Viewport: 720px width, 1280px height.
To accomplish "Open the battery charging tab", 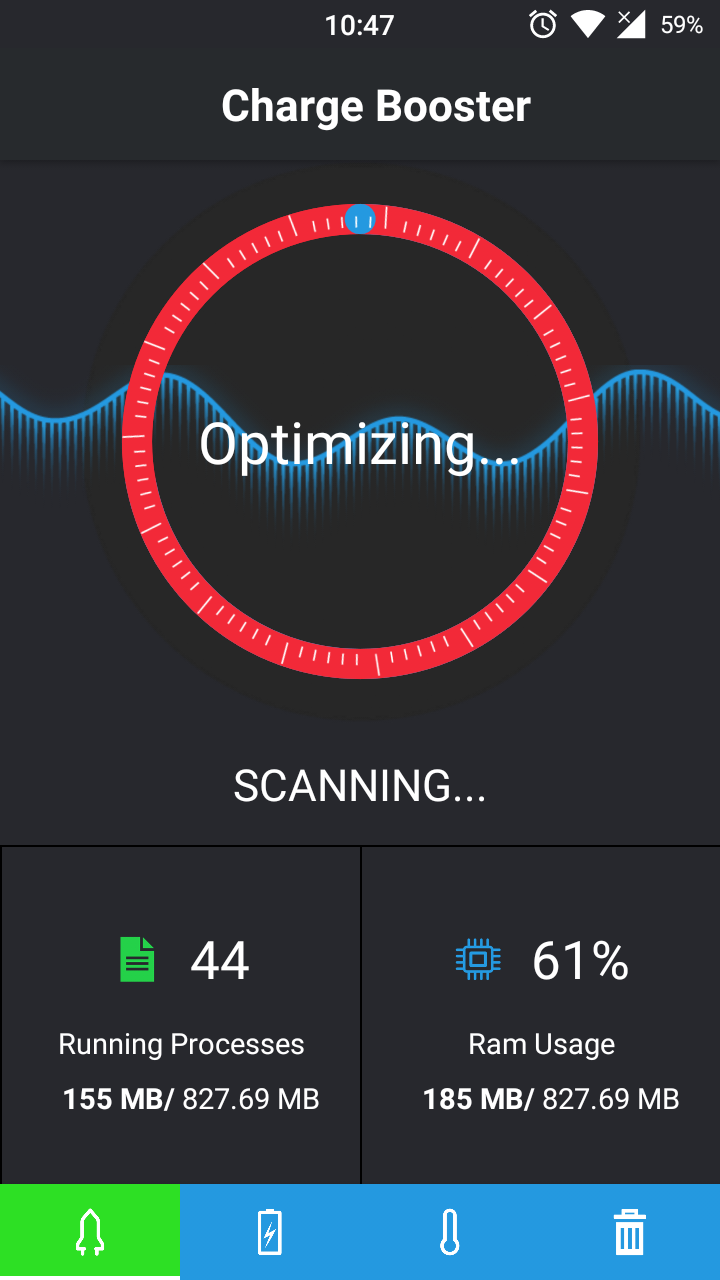I will (x=270, y=1232).
